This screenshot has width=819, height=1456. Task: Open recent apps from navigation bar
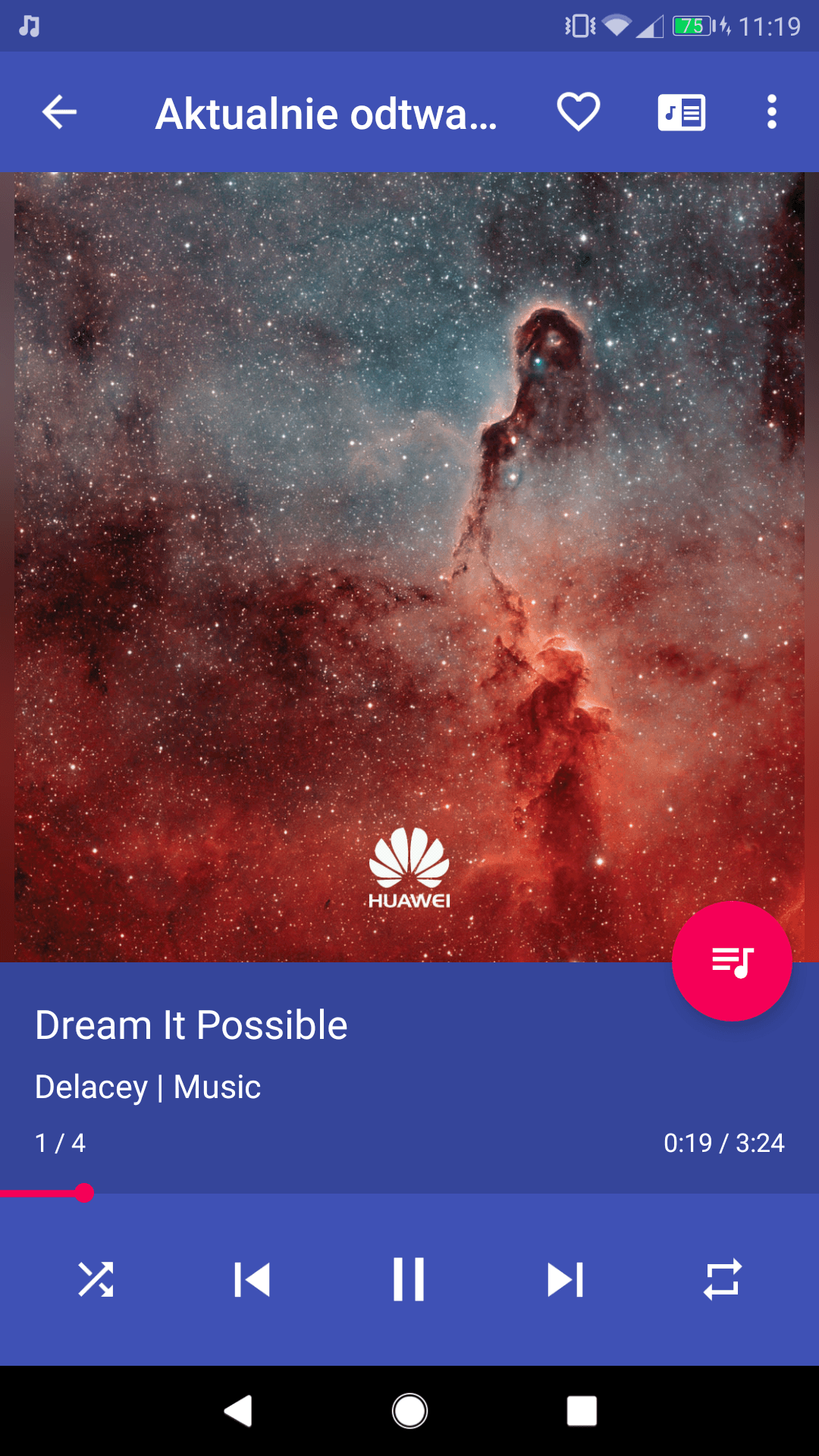click(x=582, y=1411)
